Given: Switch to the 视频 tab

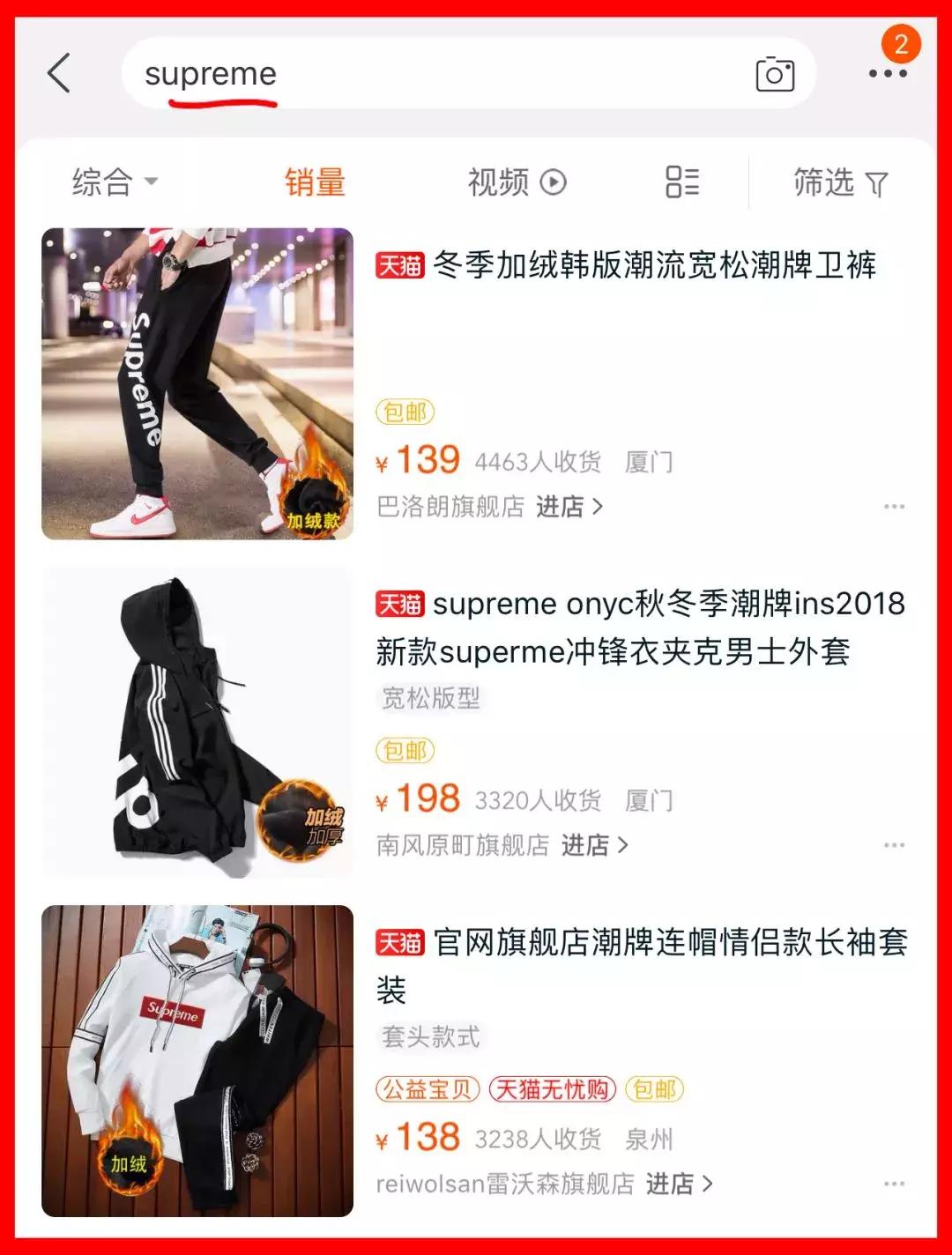Looking at the screenshot, I should pyautogui.click(x=500, y=182).
